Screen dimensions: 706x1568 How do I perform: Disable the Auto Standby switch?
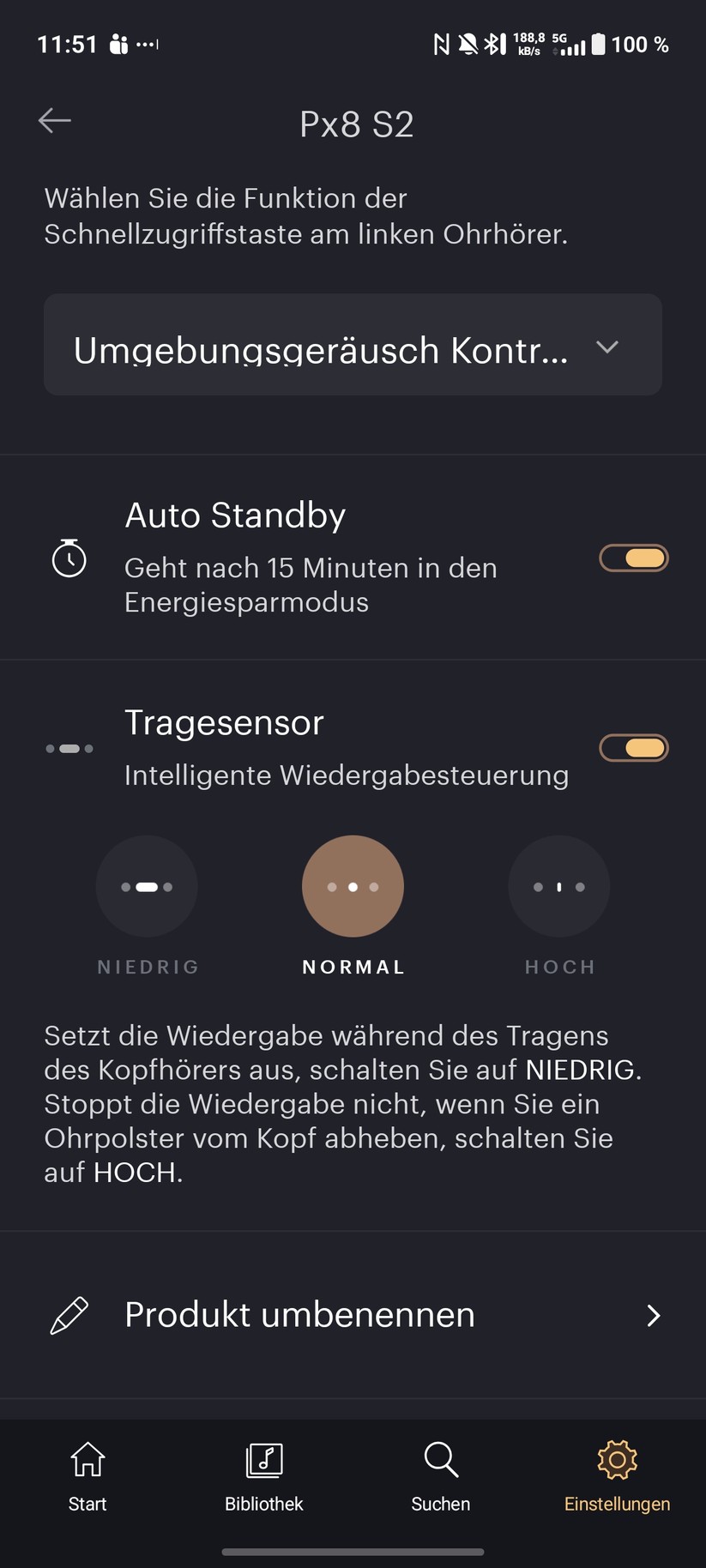coord(633,558)
